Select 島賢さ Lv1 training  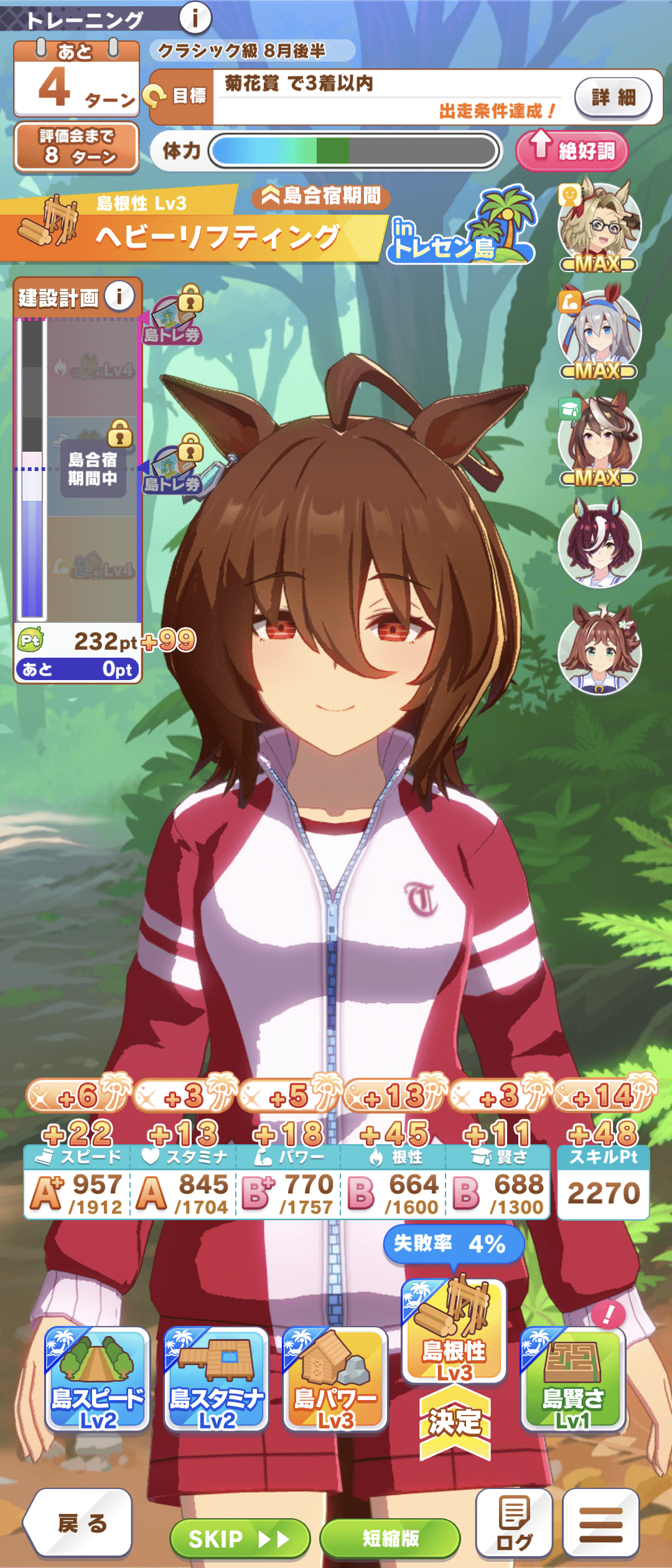click(x=573, y=1379)
